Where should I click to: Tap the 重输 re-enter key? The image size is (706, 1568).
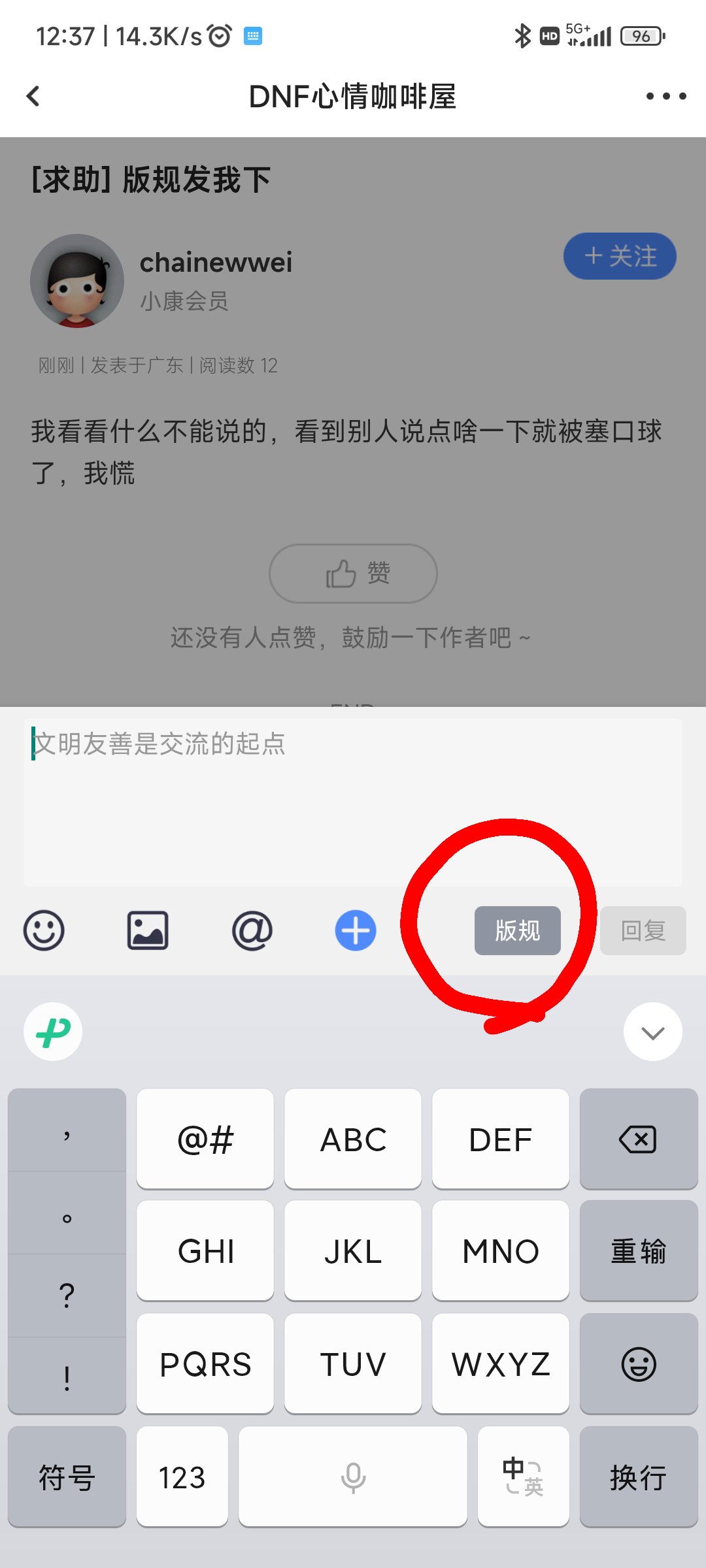[639, 1250]
